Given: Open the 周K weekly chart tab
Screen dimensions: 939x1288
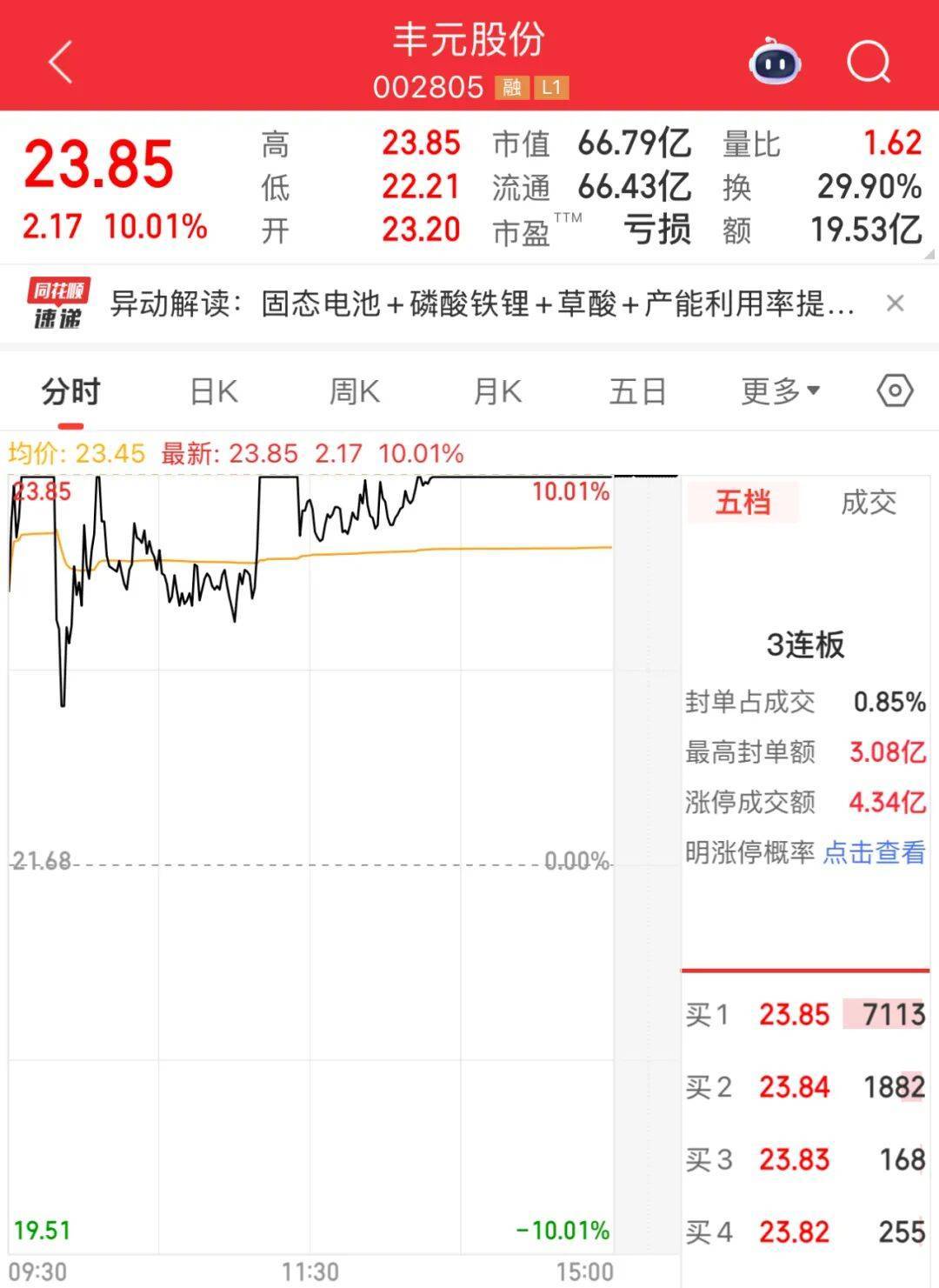Looking at the screenshot, I should (x=353, y=392).
